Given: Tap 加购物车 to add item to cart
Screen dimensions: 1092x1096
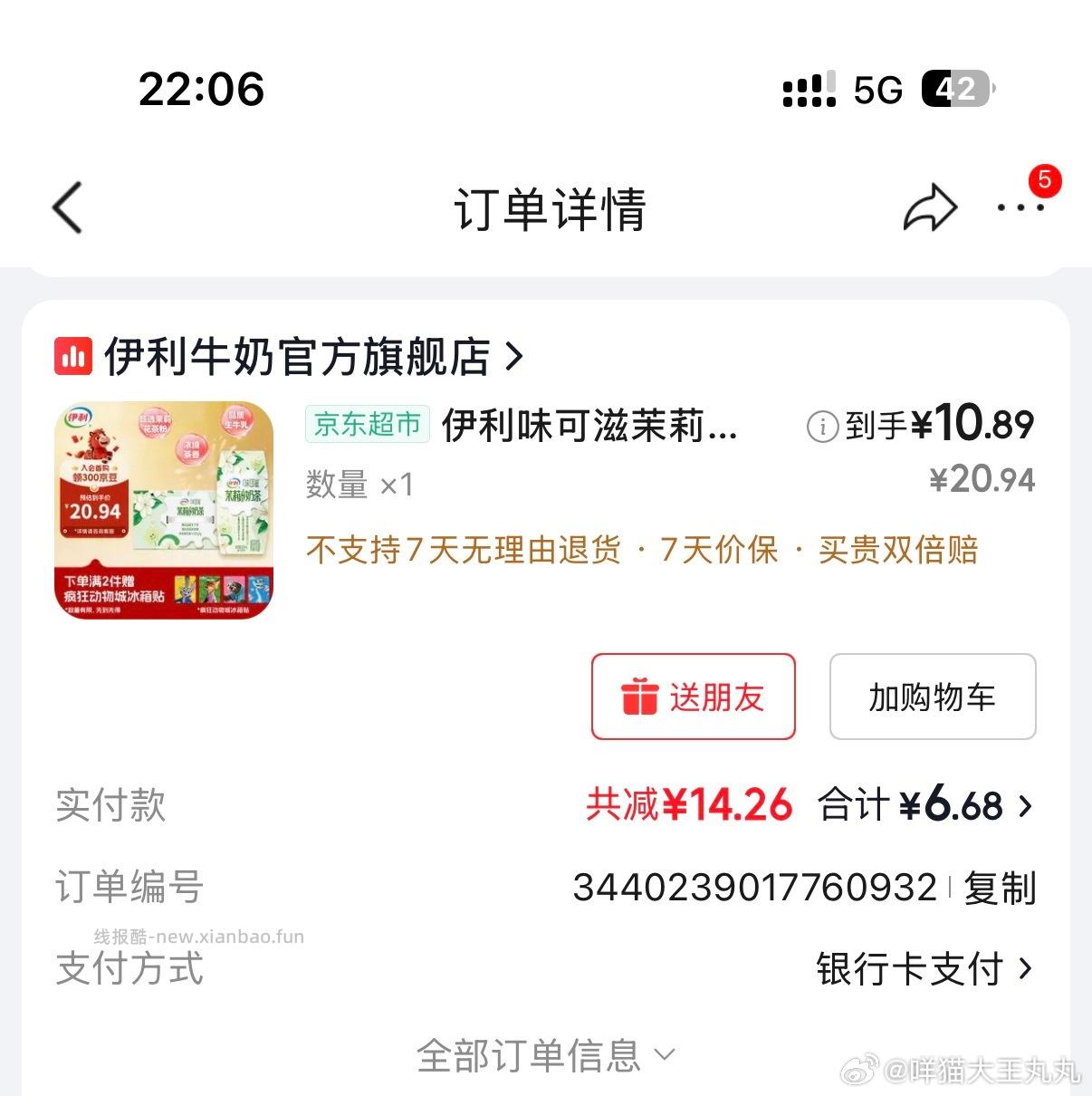Looking at the screenshot, I should 932,697.
